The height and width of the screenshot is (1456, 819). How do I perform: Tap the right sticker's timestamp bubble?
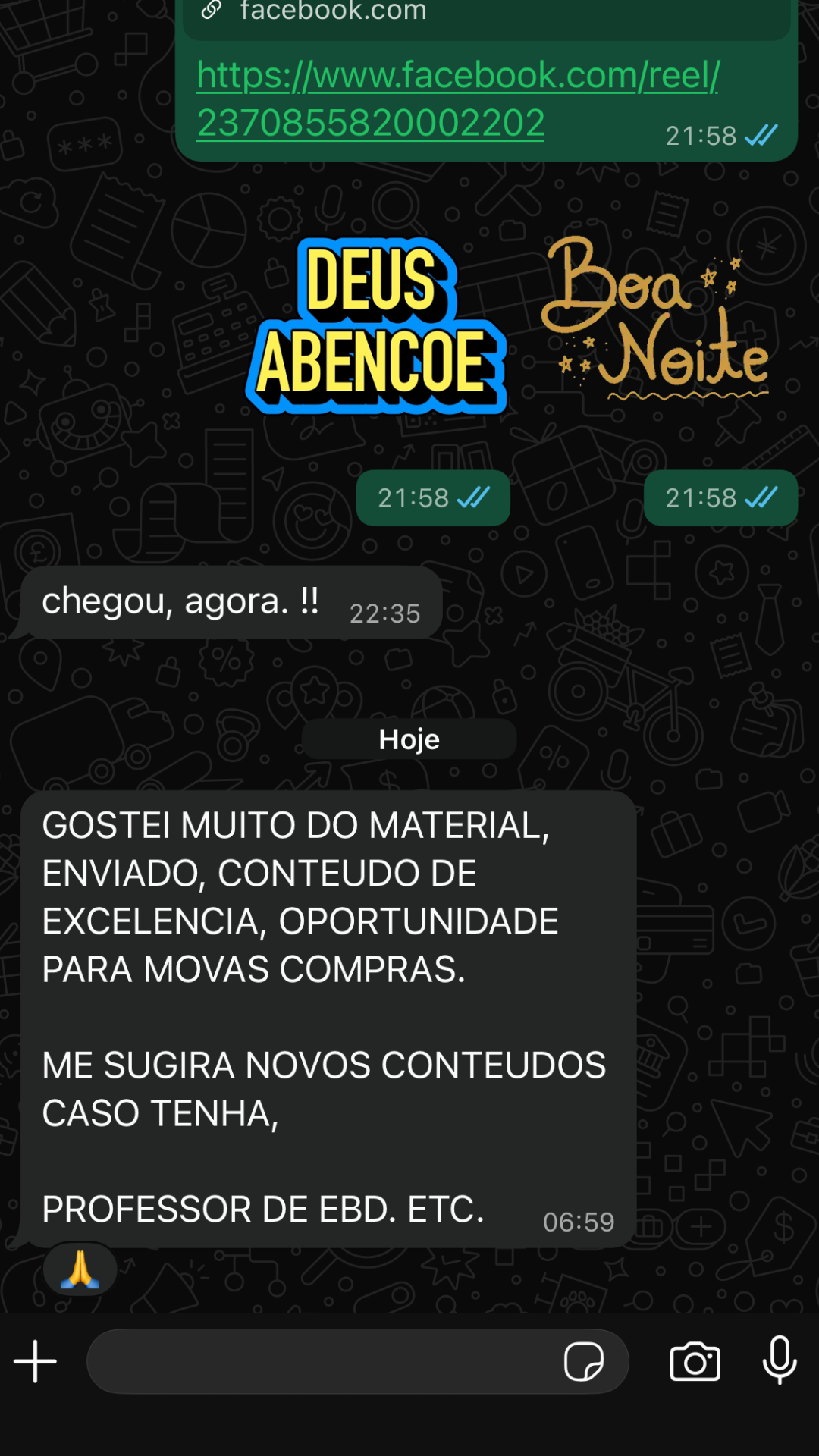720,497
